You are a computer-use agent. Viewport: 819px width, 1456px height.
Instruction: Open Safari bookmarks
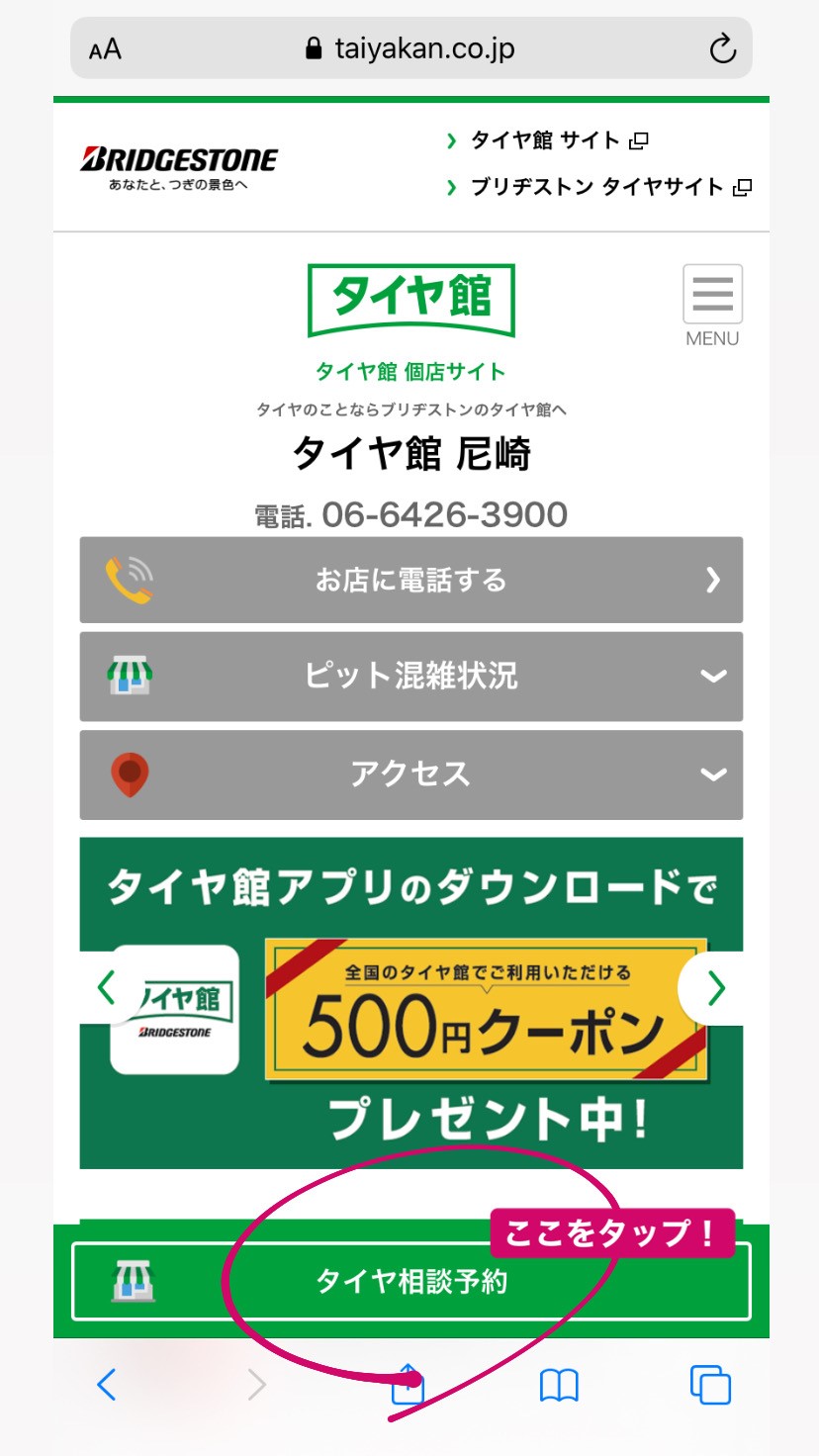click(x=559, y=1385)
